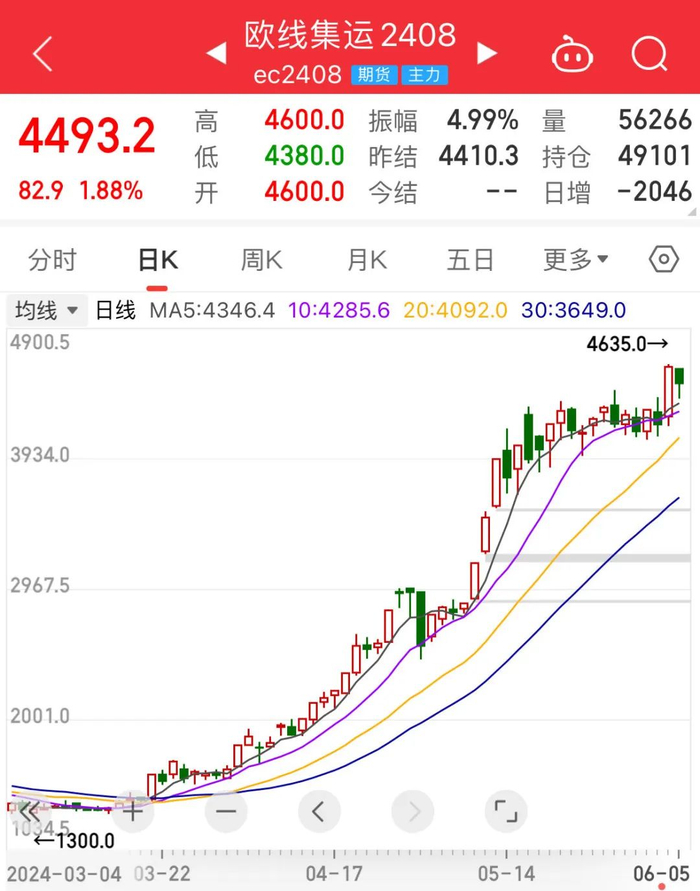Open chart settings hexagon icon
This screenshot has width=700, height=891.
tap(664, 260)
